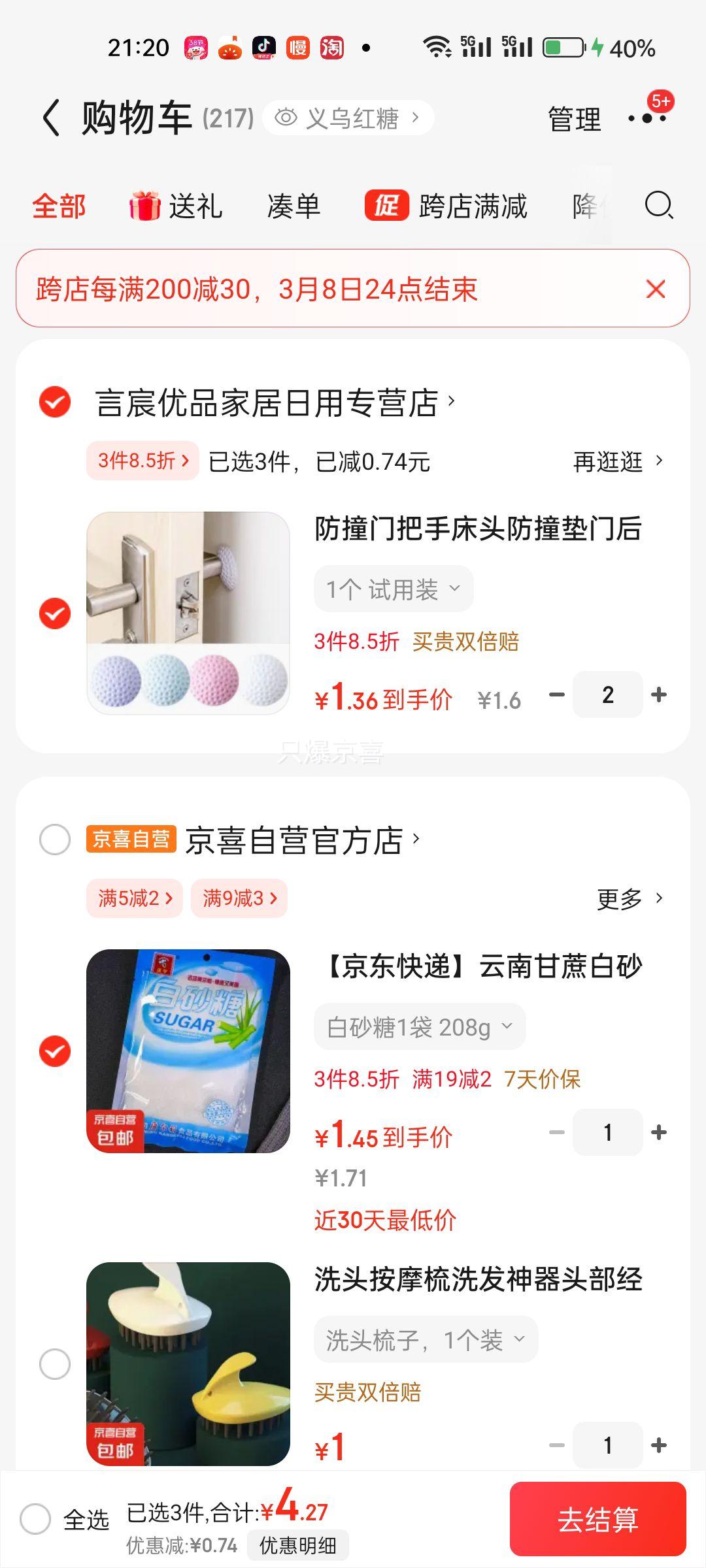Open the 管理 cart management option

pos(574,120)
